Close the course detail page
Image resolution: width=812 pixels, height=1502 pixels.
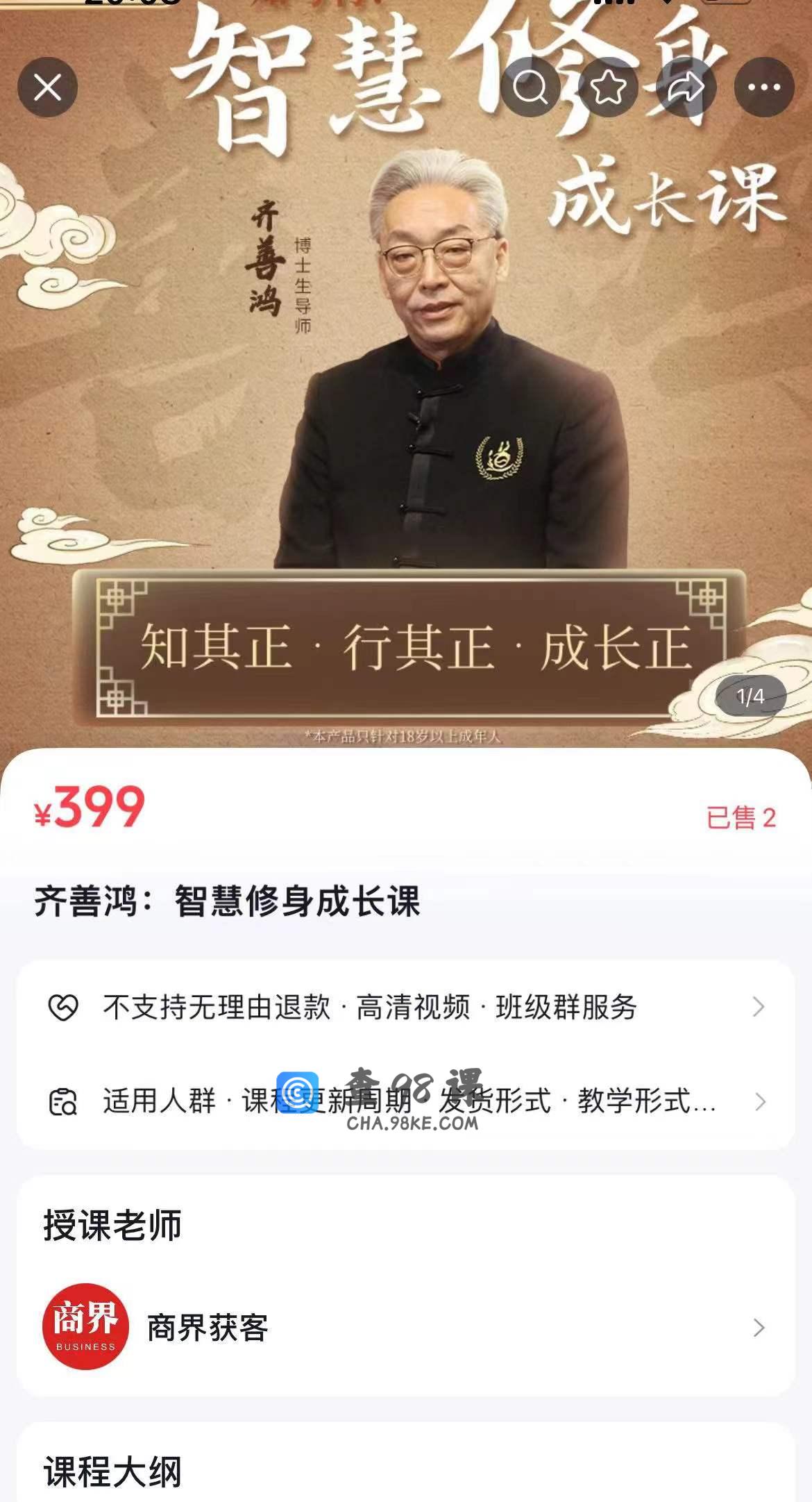click(47, 87)
